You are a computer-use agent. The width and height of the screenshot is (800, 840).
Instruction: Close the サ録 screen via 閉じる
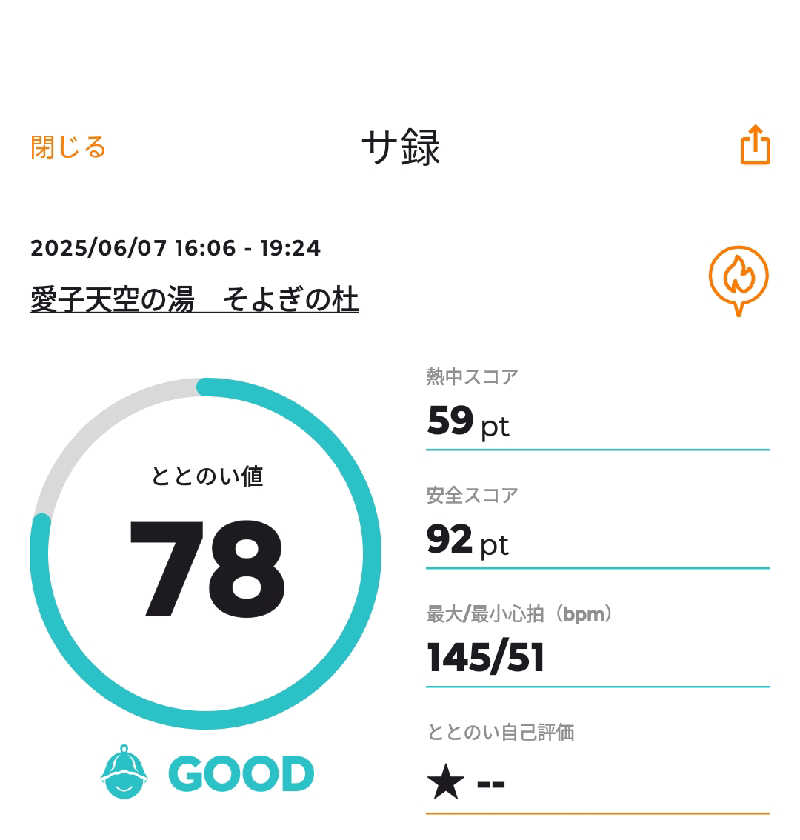tap(68, 148)
